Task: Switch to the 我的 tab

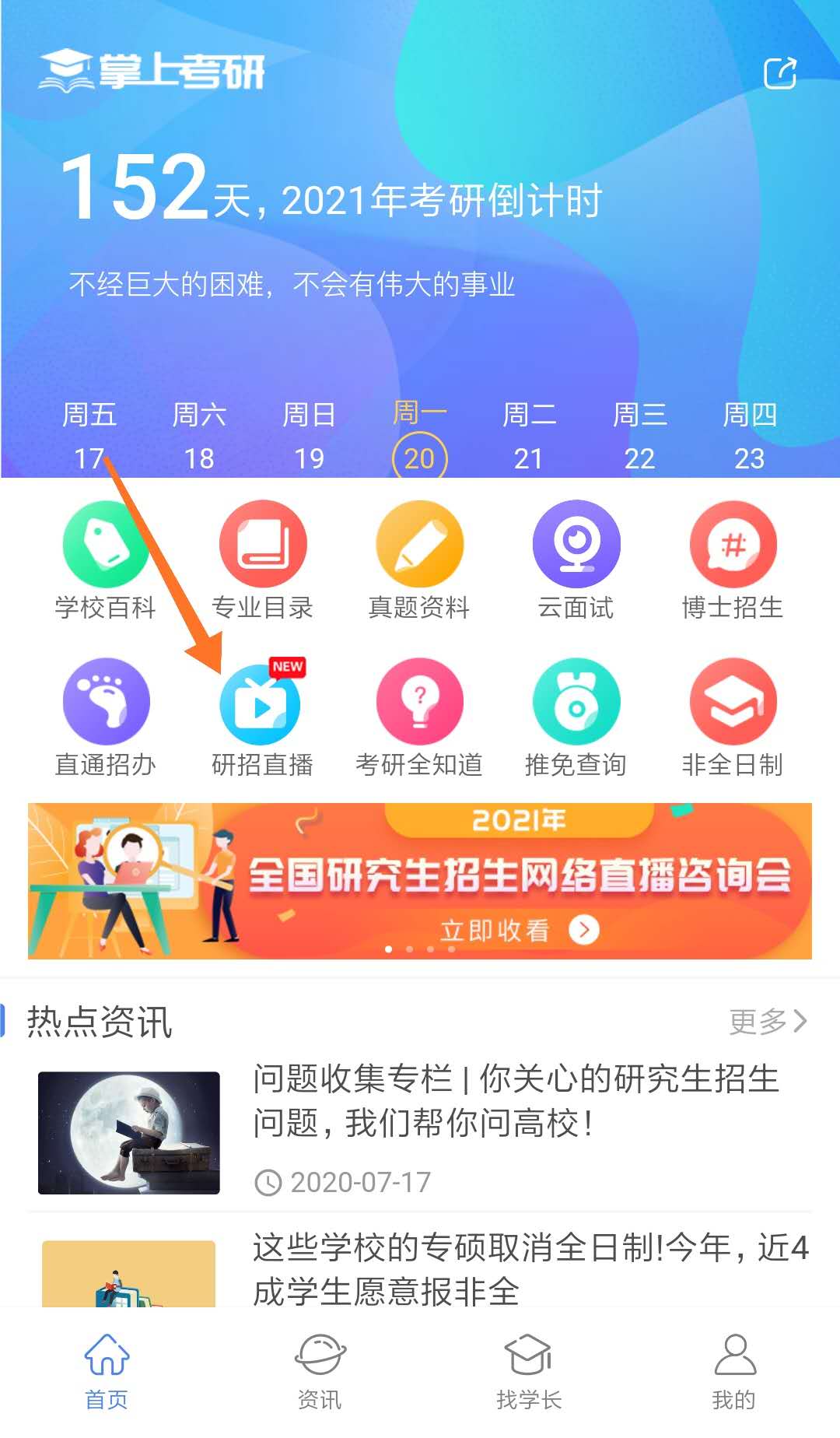Action: pos(733,1372)
